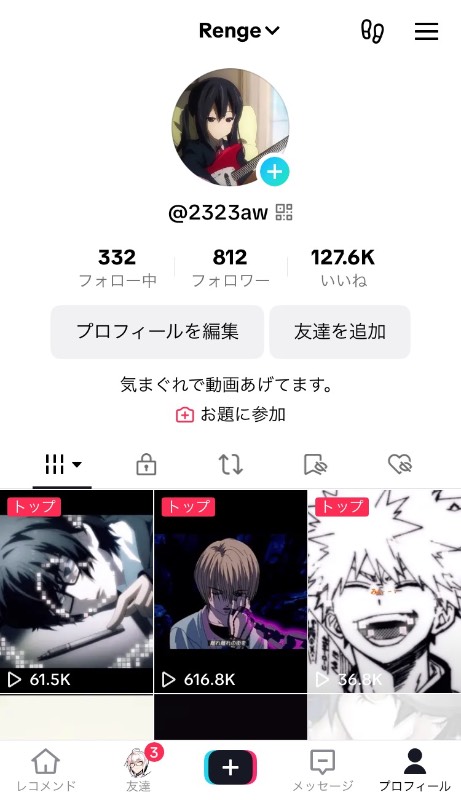Tap プロフィールを編集 button
The height and width of the screenshot is (800, 461).
(157, 332)
